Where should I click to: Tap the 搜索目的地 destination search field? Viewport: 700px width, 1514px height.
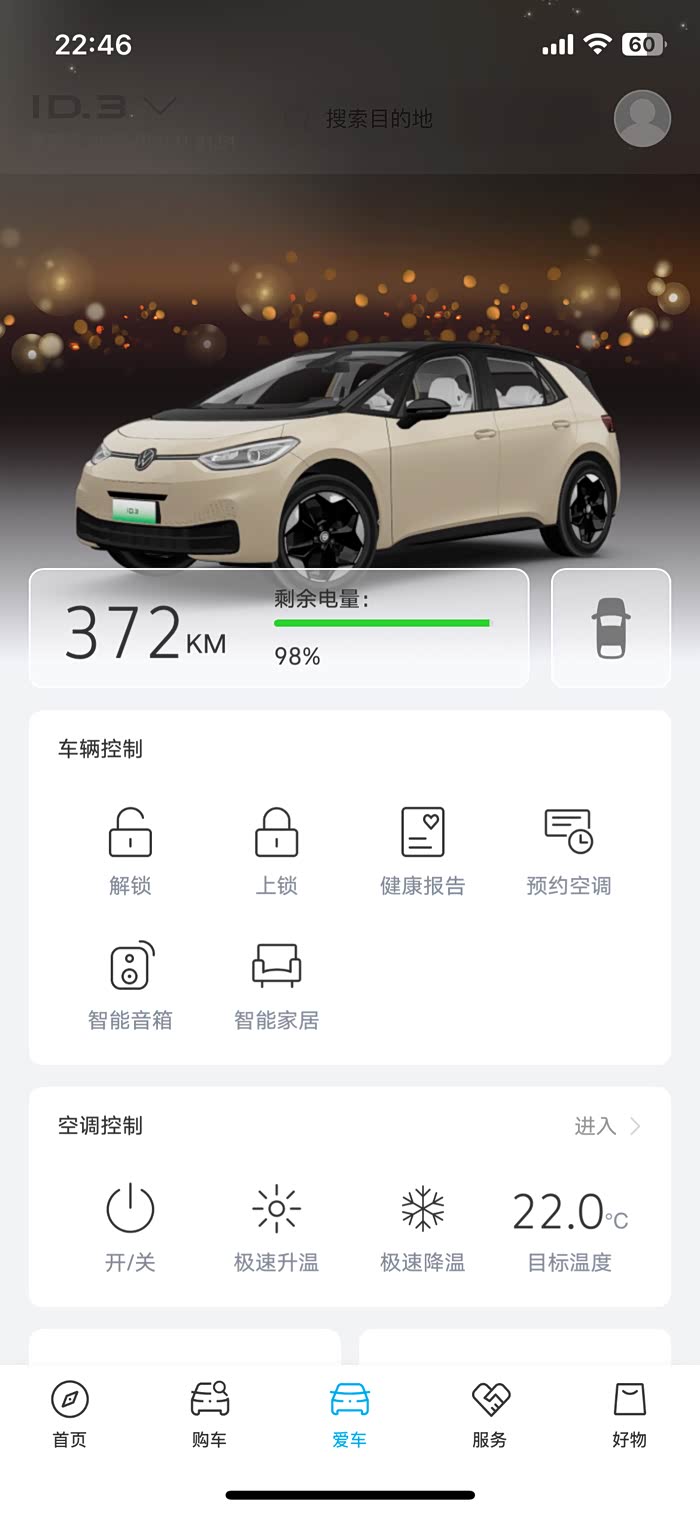(378, 119)
